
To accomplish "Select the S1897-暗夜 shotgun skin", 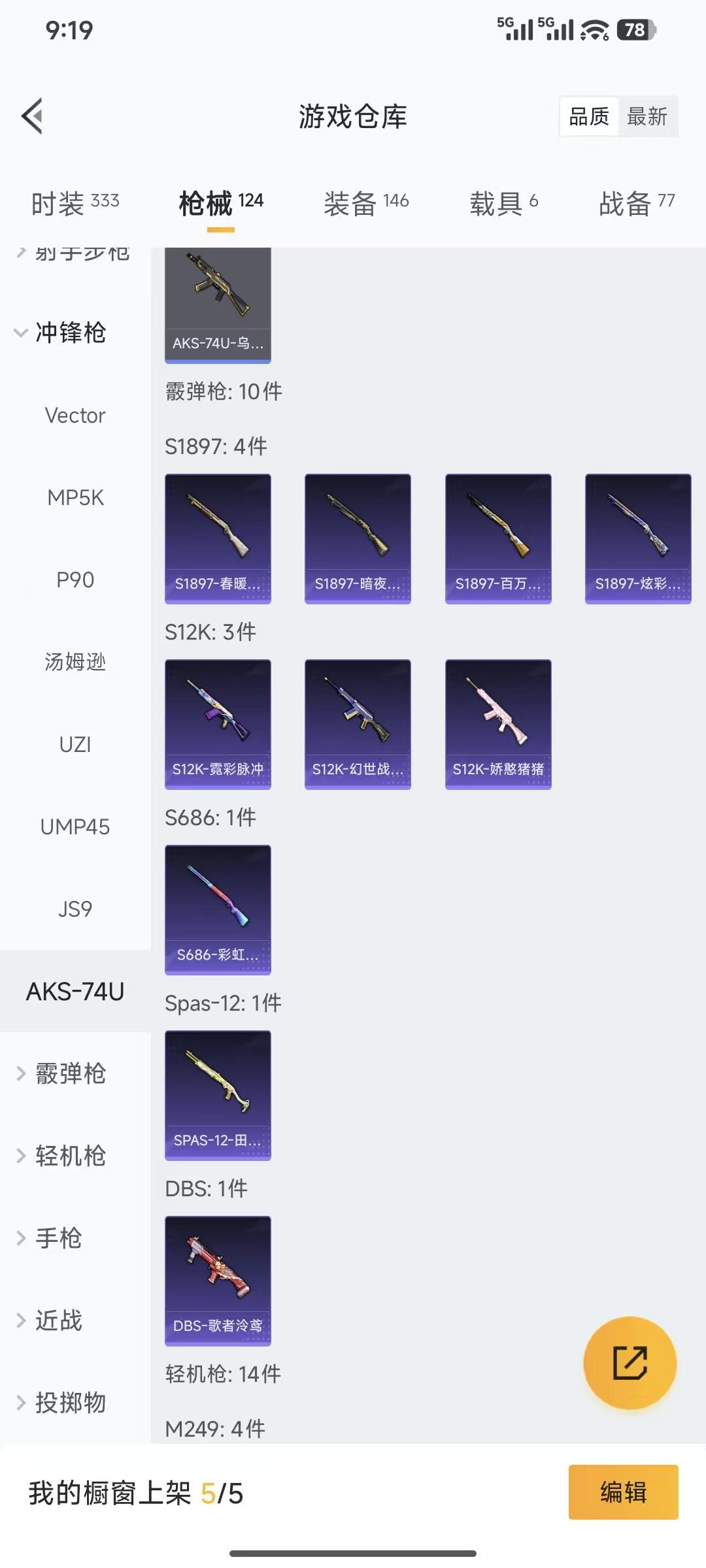I will (x=358, y=536).
